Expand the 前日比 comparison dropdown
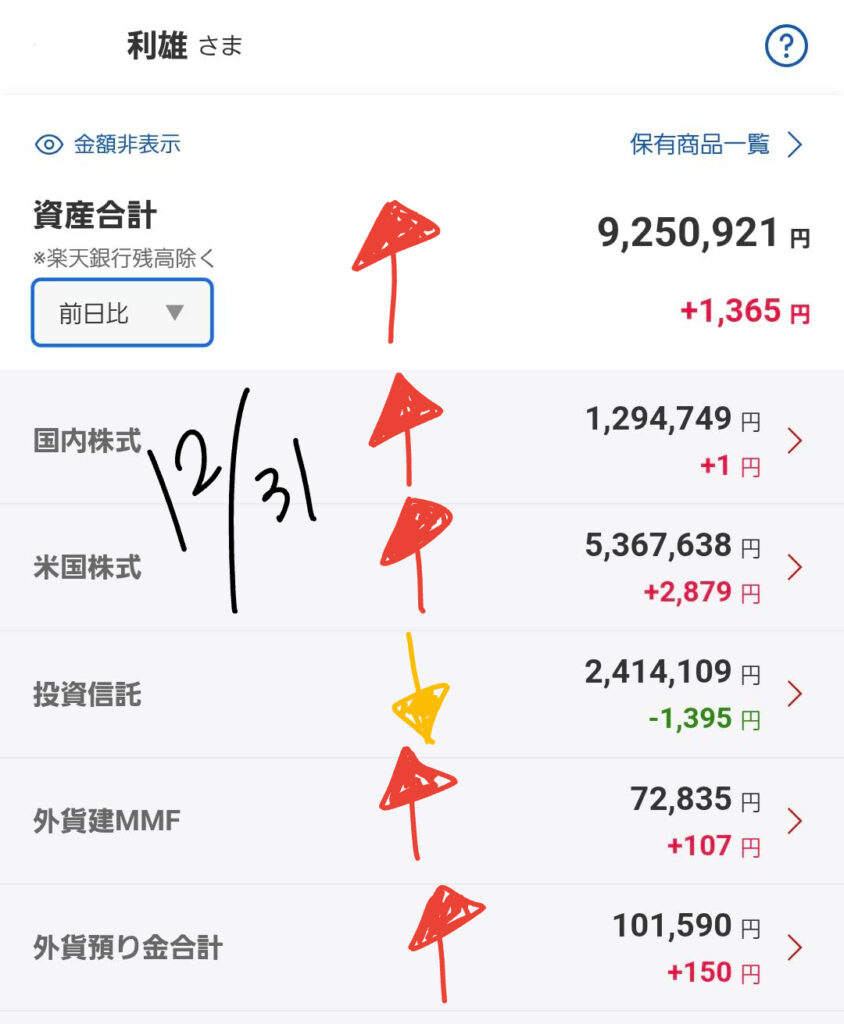 [122, 313]
